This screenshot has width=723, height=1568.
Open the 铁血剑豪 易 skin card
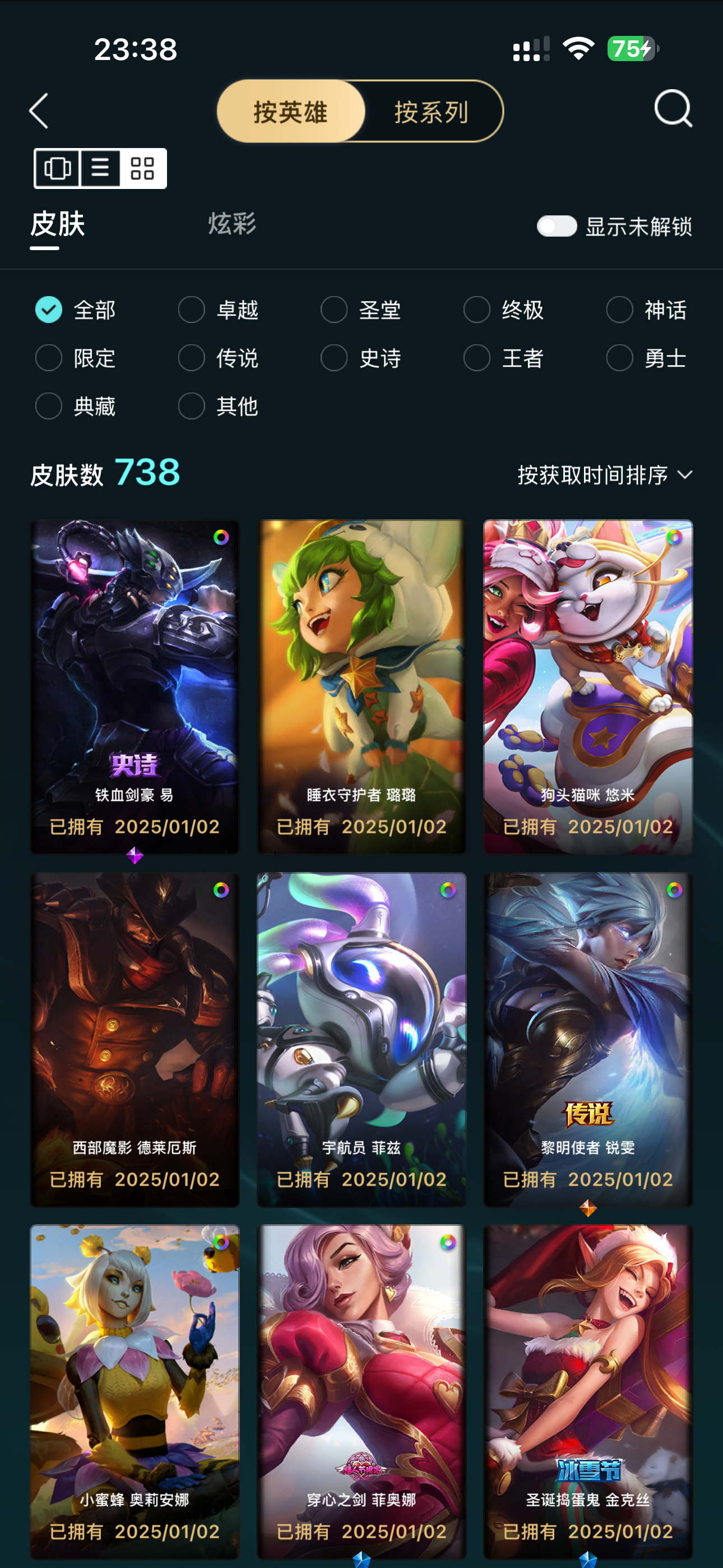[x=135, y=686]
